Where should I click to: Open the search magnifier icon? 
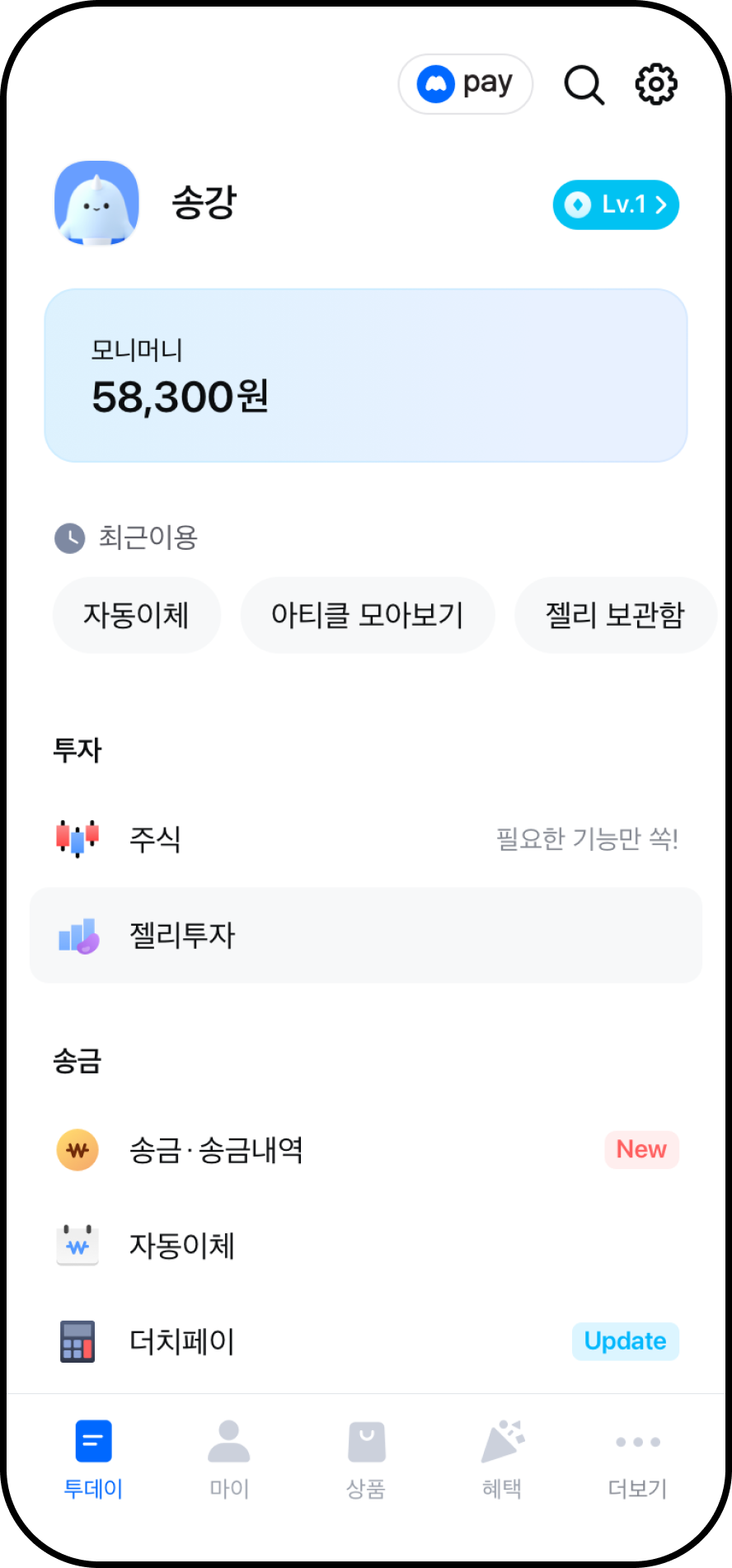[x=584, y=84]
